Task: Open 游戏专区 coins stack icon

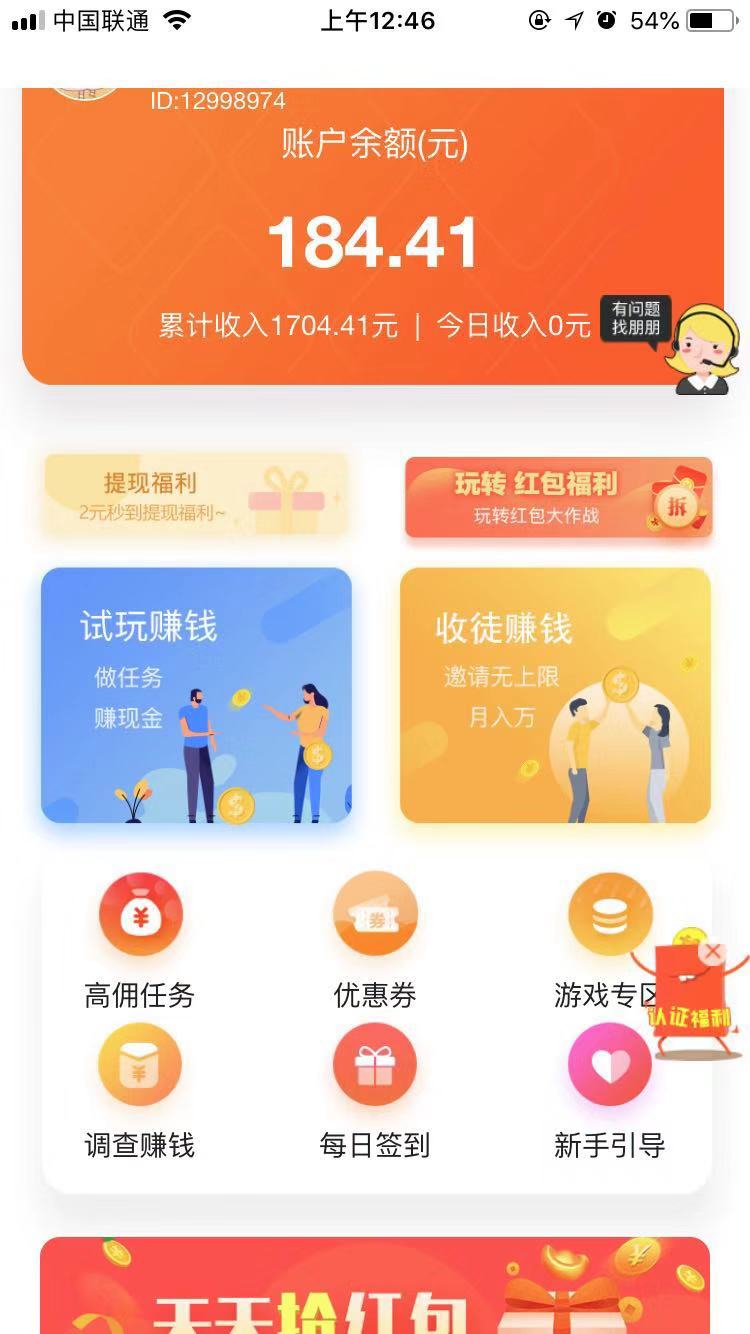Action: coord(610,913)
